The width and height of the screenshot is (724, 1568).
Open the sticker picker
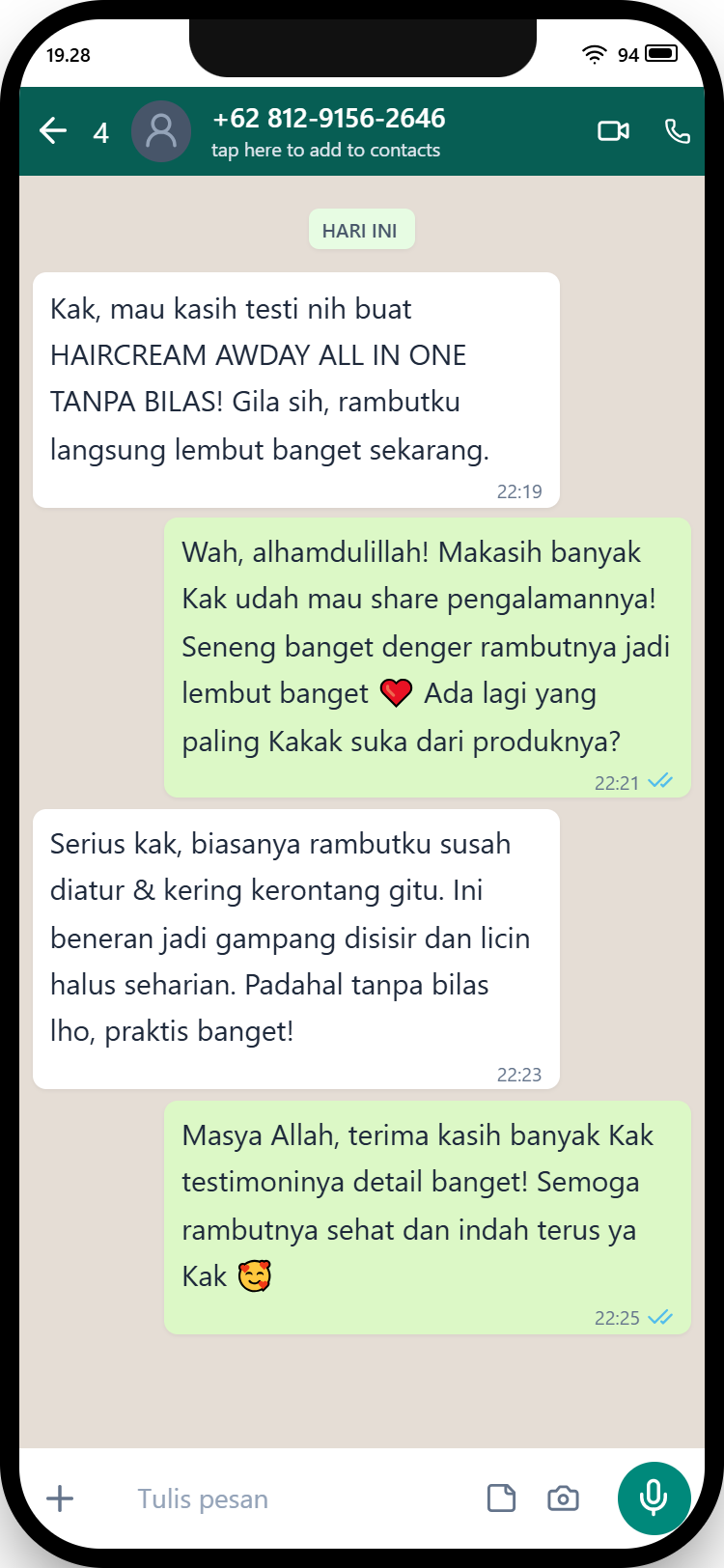(x=501, y=1498)
